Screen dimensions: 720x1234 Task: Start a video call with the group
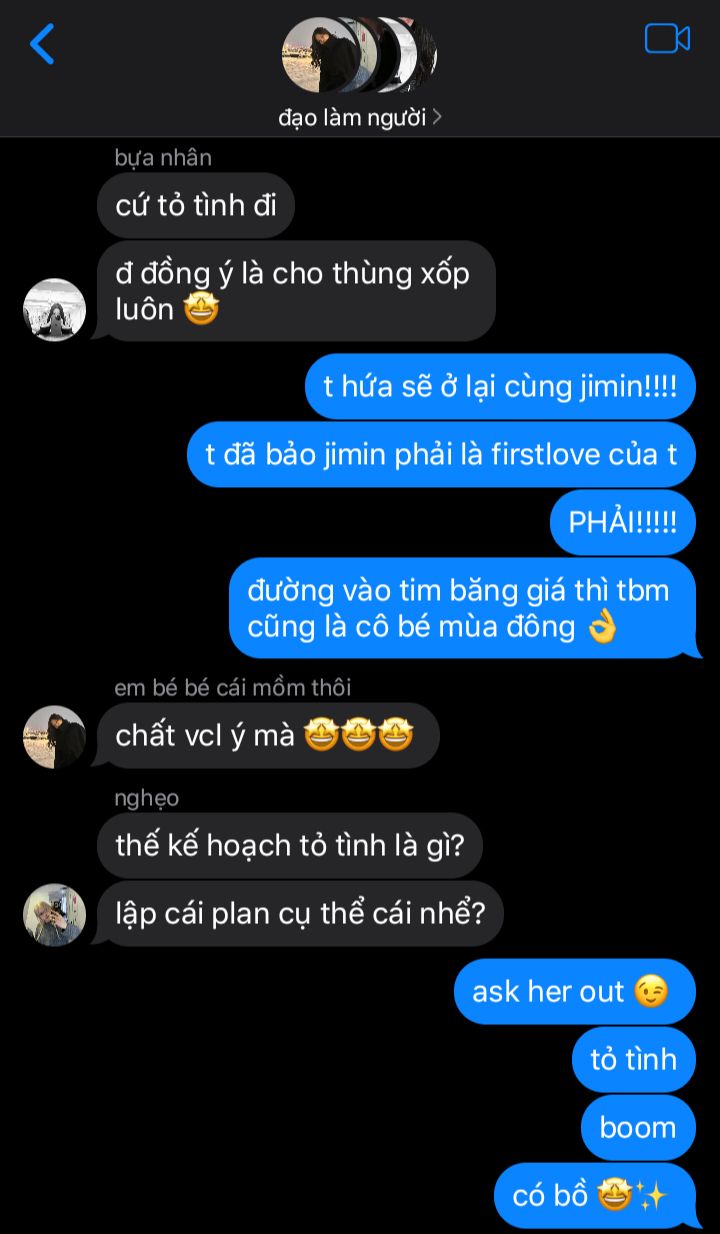(x=667, y=39)
